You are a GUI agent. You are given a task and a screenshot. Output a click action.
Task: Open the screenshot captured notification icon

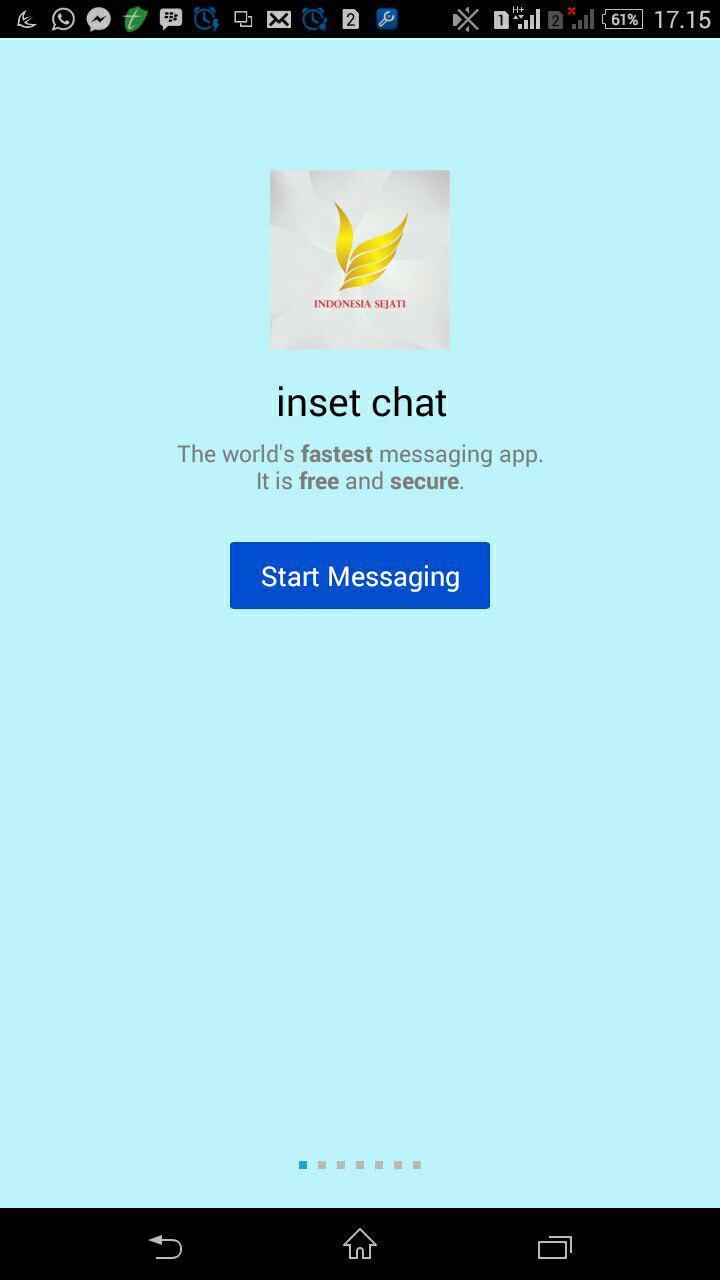click(x=240, y=18)
